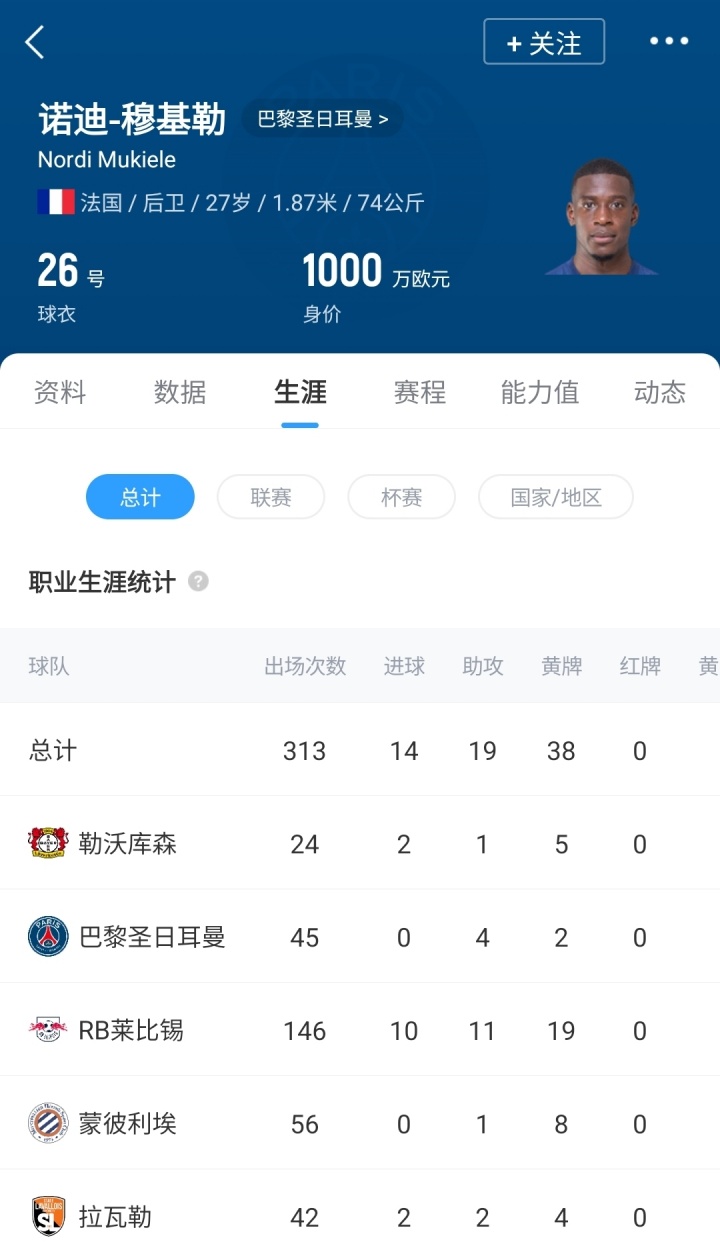Image resolution: width=720 pixels, height=1260 pixels.
Task: Open the 赛程 tab
Action: 420,392
